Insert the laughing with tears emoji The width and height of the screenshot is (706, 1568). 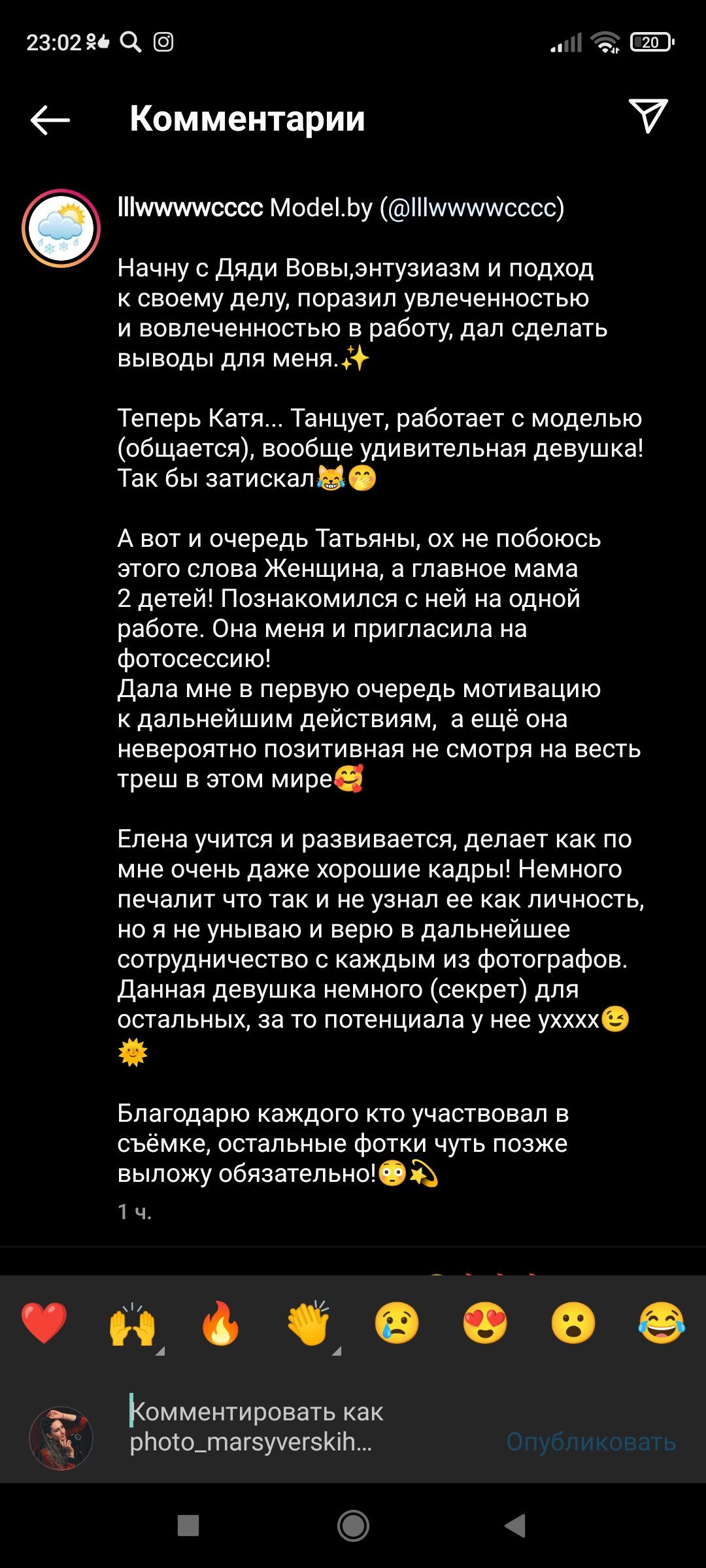pyautogui.click(x=662, y=1323)
